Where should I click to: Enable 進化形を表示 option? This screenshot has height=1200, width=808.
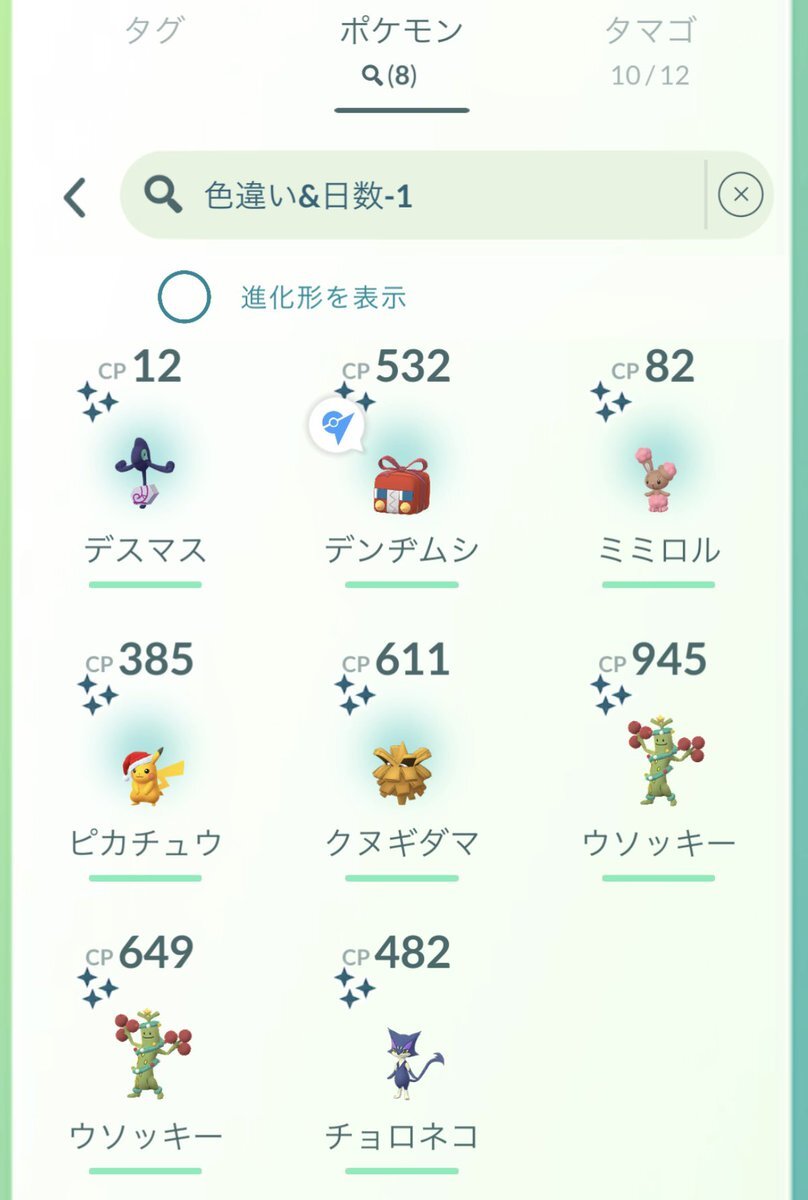coord(185,297)
